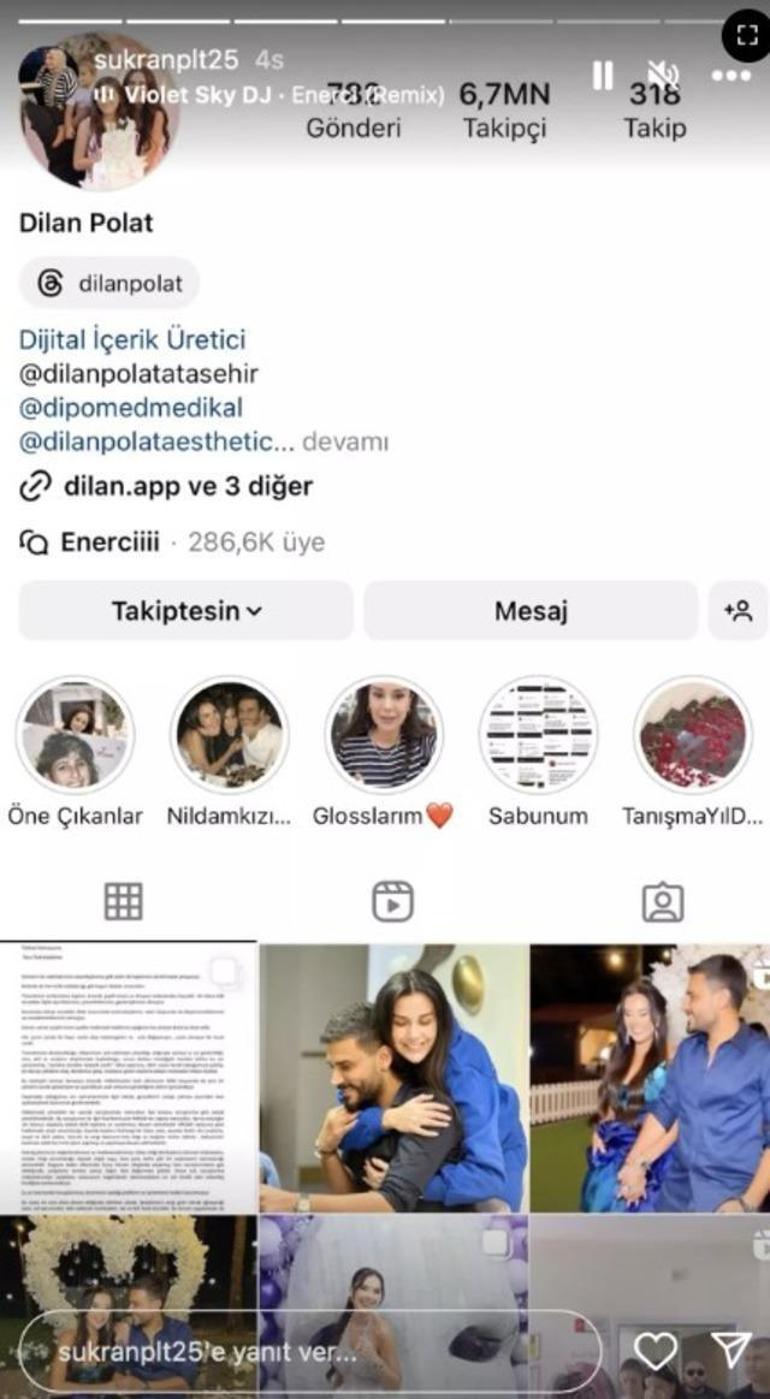Unmute the story sound
770x1399 pixels.
click(663, 76)
